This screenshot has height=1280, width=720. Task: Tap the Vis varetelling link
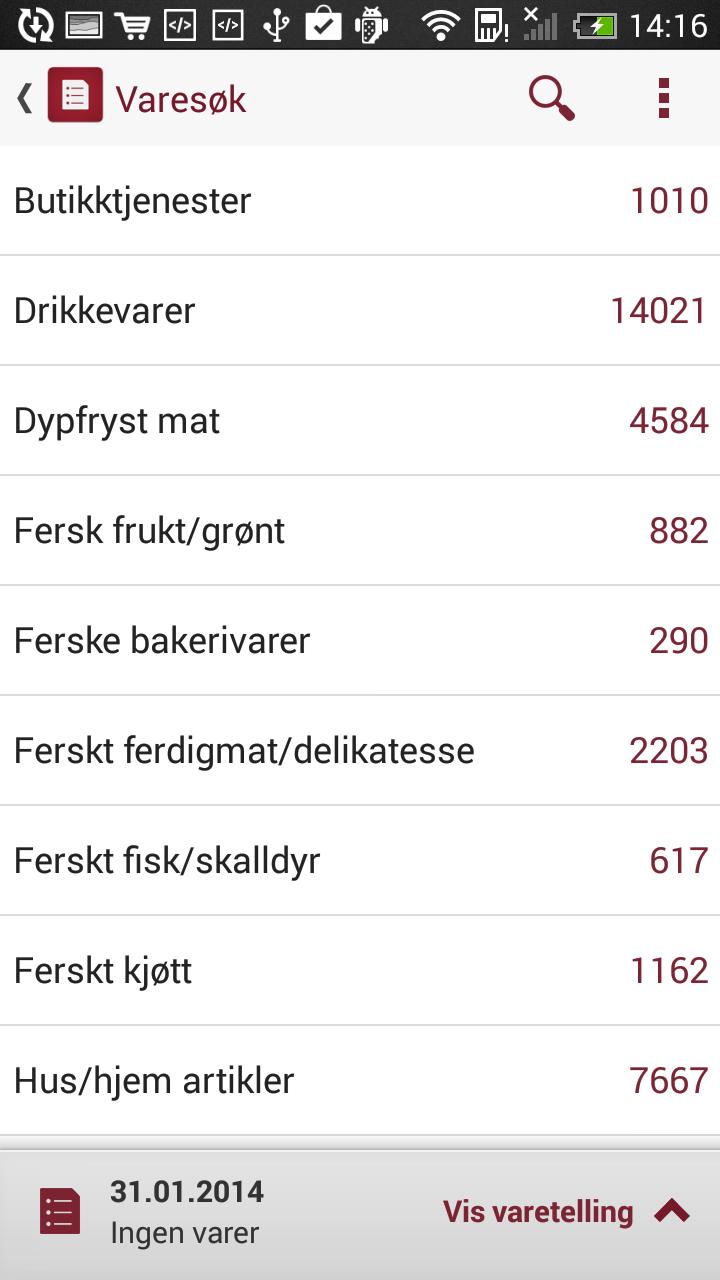pos(537,1210)
